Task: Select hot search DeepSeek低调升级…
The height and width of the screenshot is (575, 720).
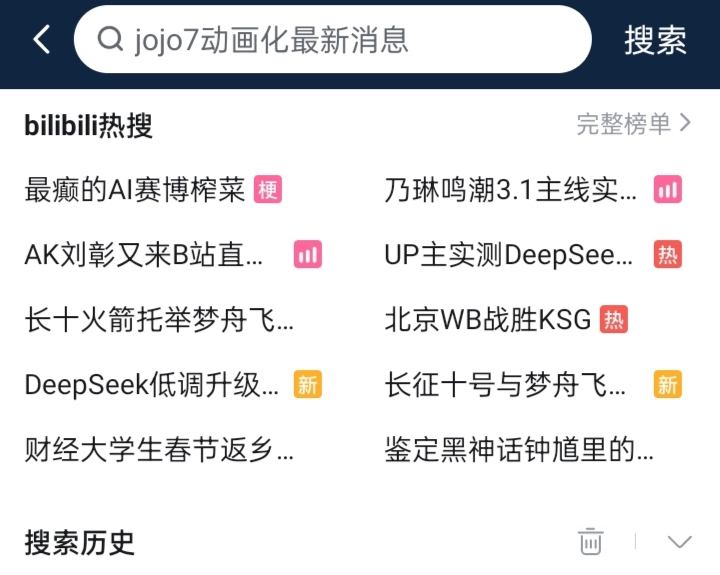Action: click(152, 385)
